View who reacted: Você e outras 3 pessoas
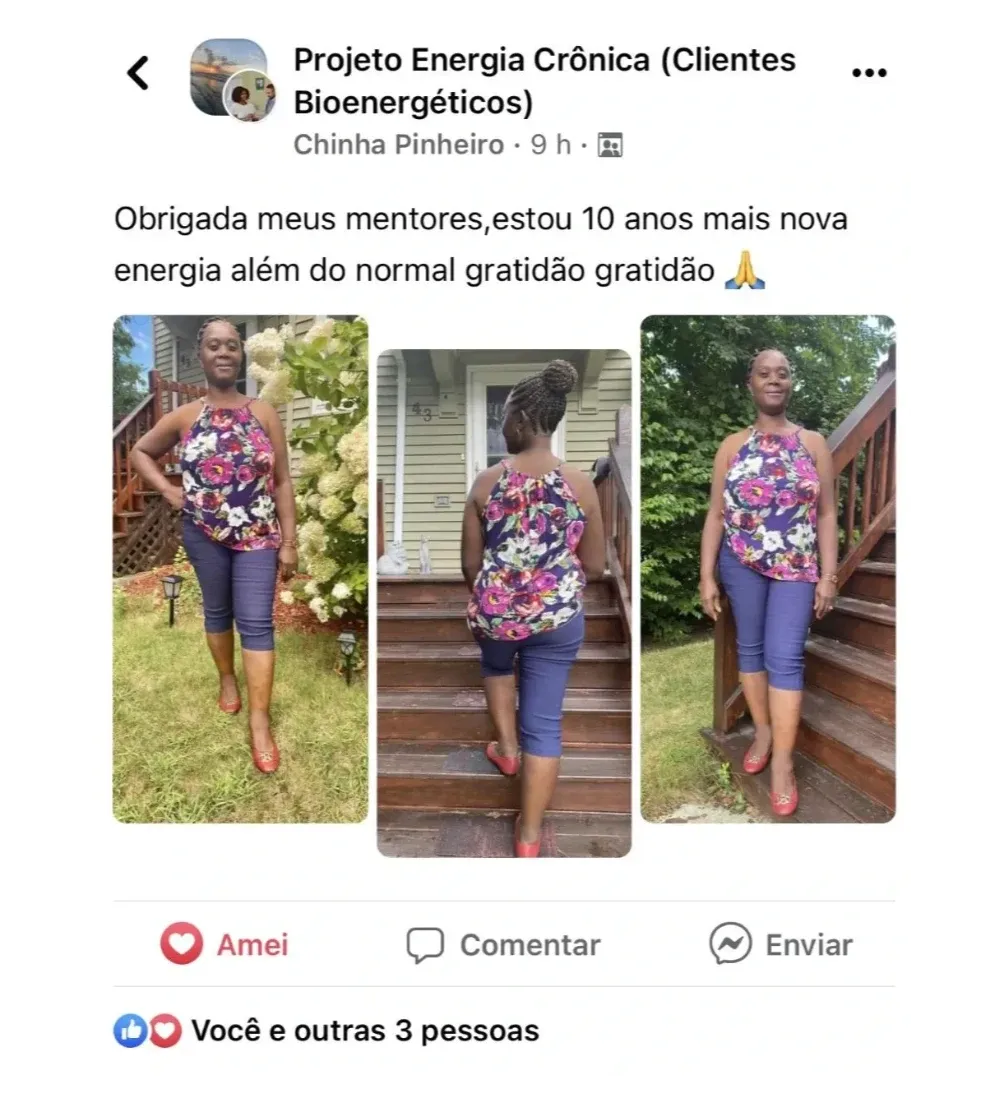 click(x=326, y=1031)
